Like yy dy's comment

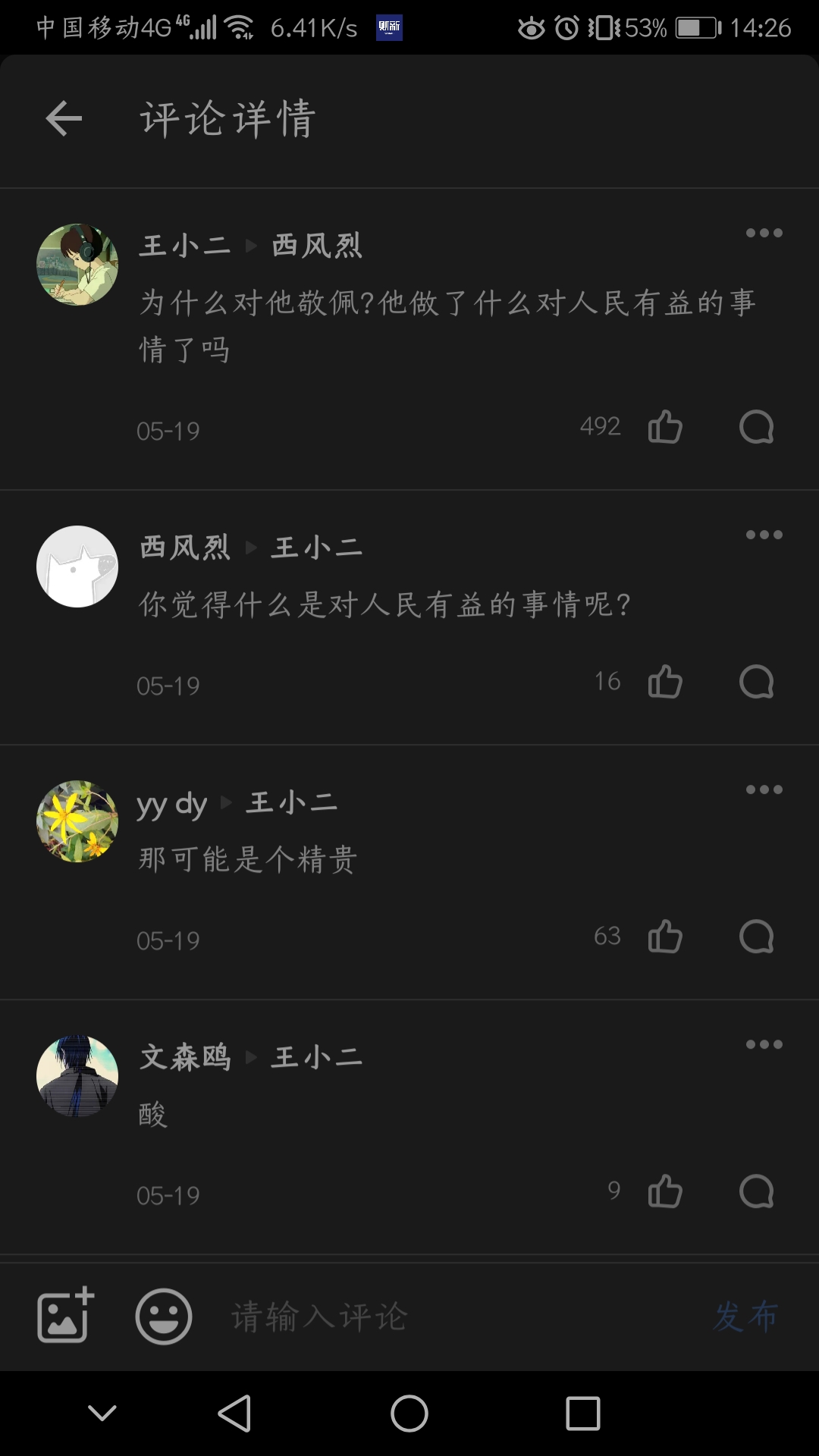click(665, 937)
